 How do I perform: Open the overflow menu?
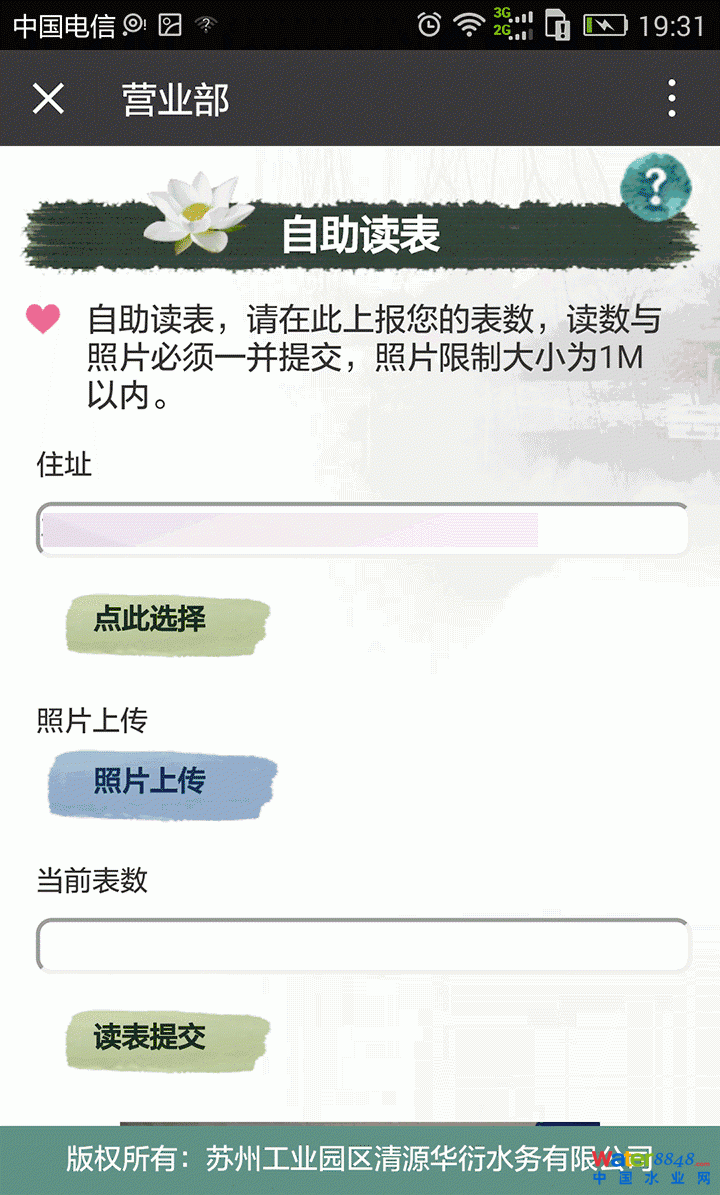[x=671, y=99]
